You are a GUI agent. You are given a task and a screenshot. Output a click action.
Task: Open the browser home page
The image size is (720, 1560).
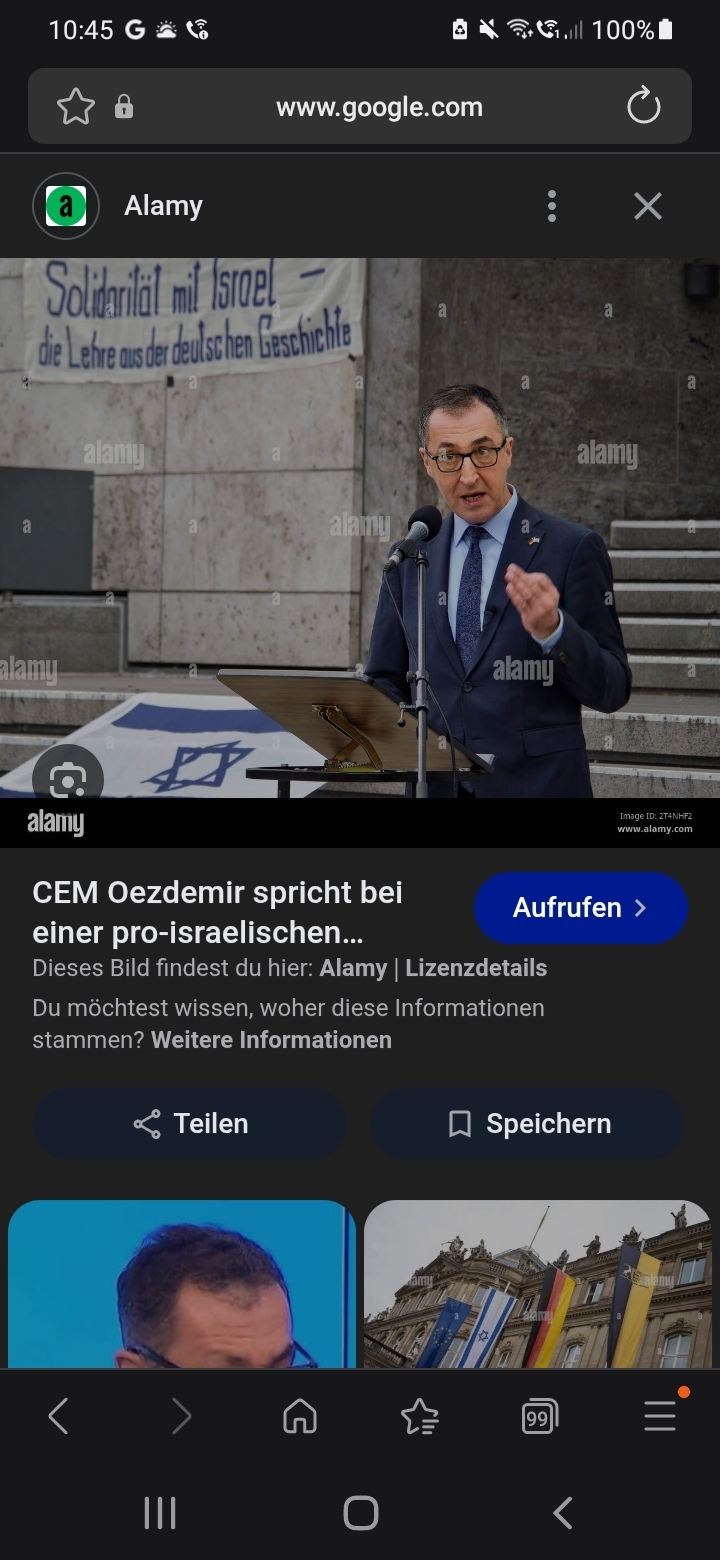[300, 1416]
